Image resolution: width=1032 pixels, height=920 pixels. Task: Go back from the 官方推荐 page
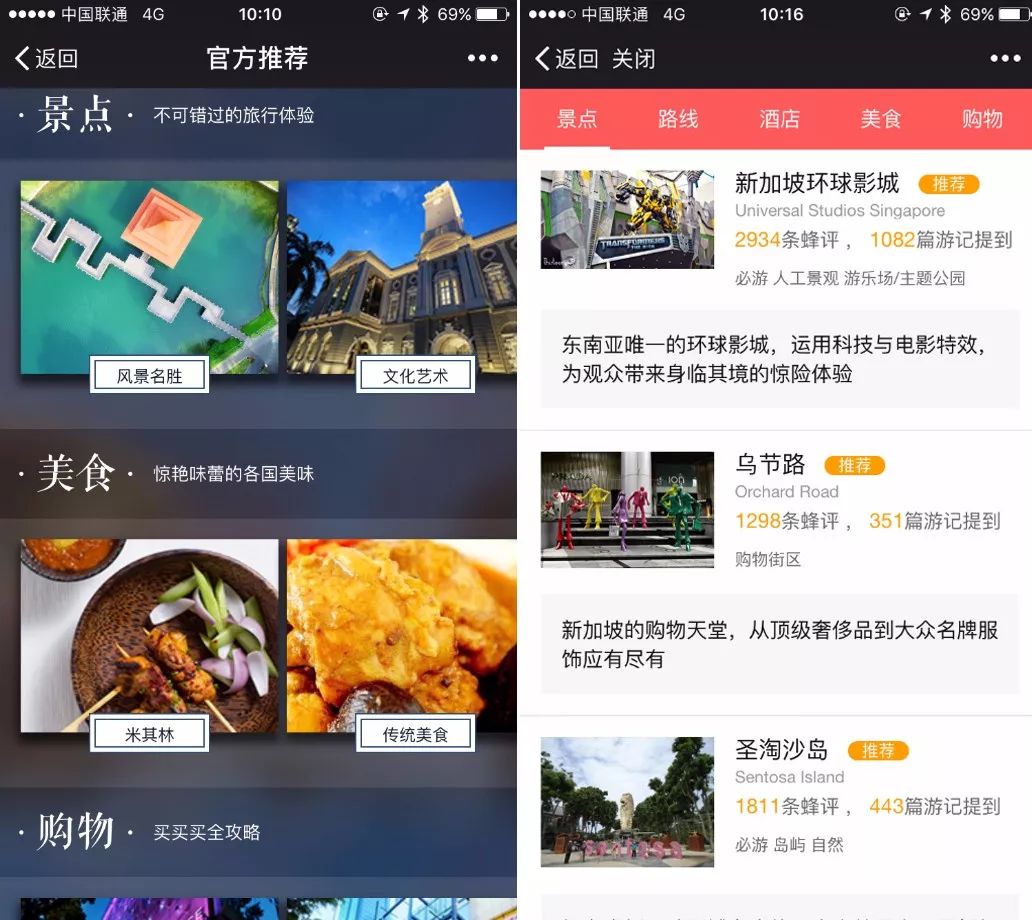(46, 58)
